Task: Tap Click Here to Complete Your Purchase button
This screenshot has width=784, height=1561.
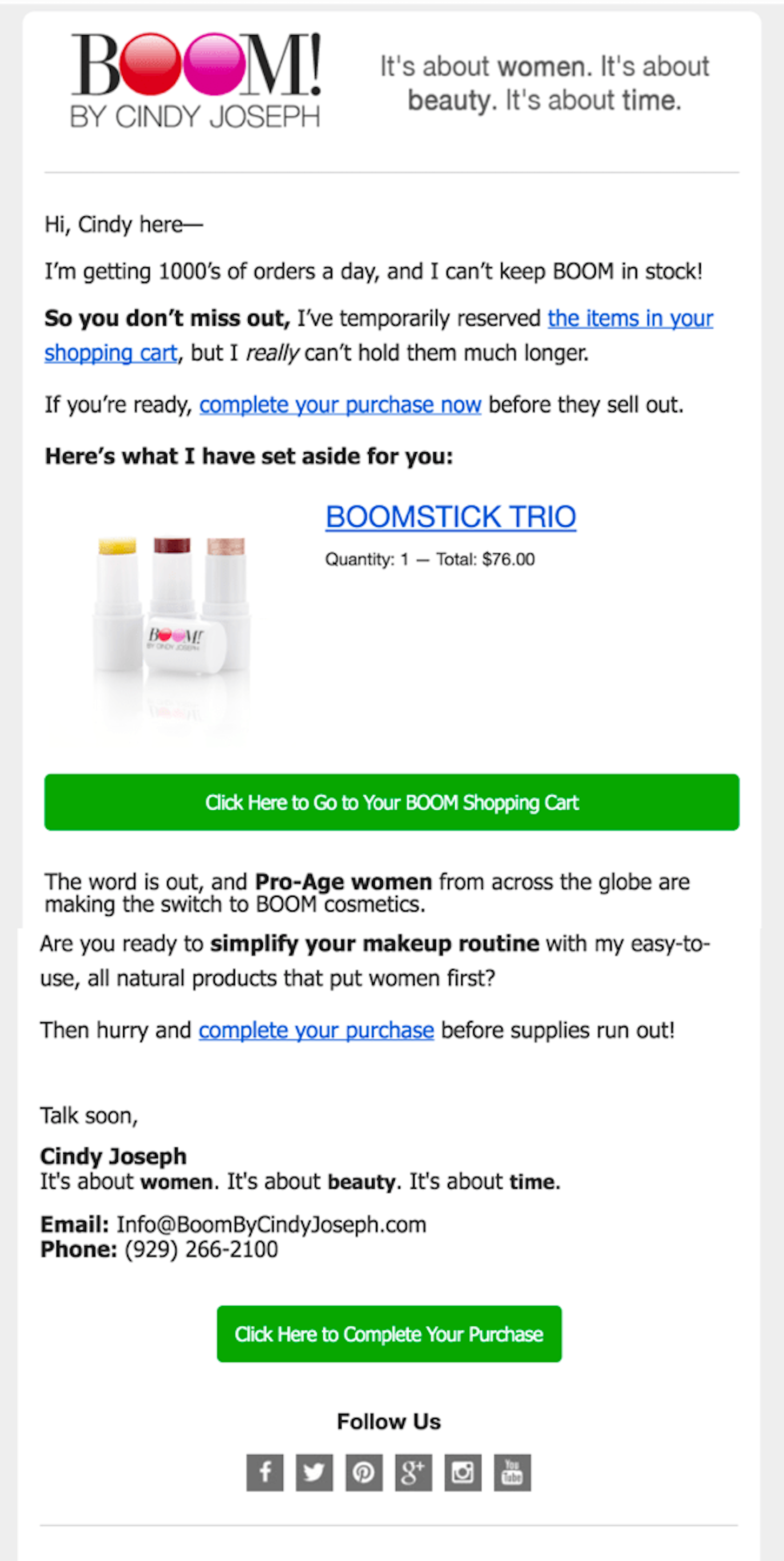Action: pyautogui.click(x=389, y=1334)
